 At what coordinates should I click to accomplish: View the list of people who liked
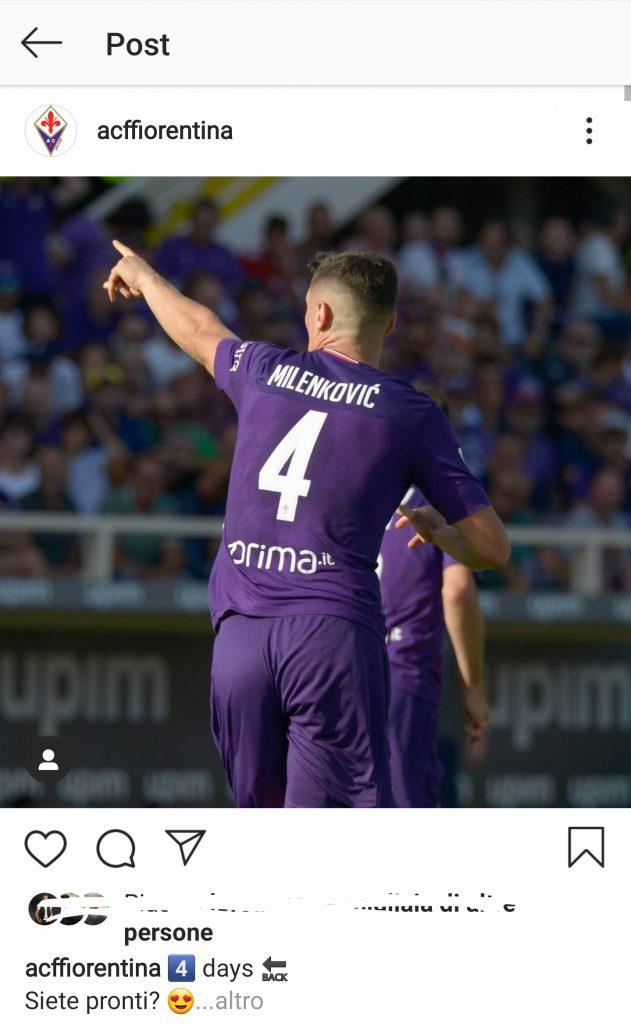point(168,932)
